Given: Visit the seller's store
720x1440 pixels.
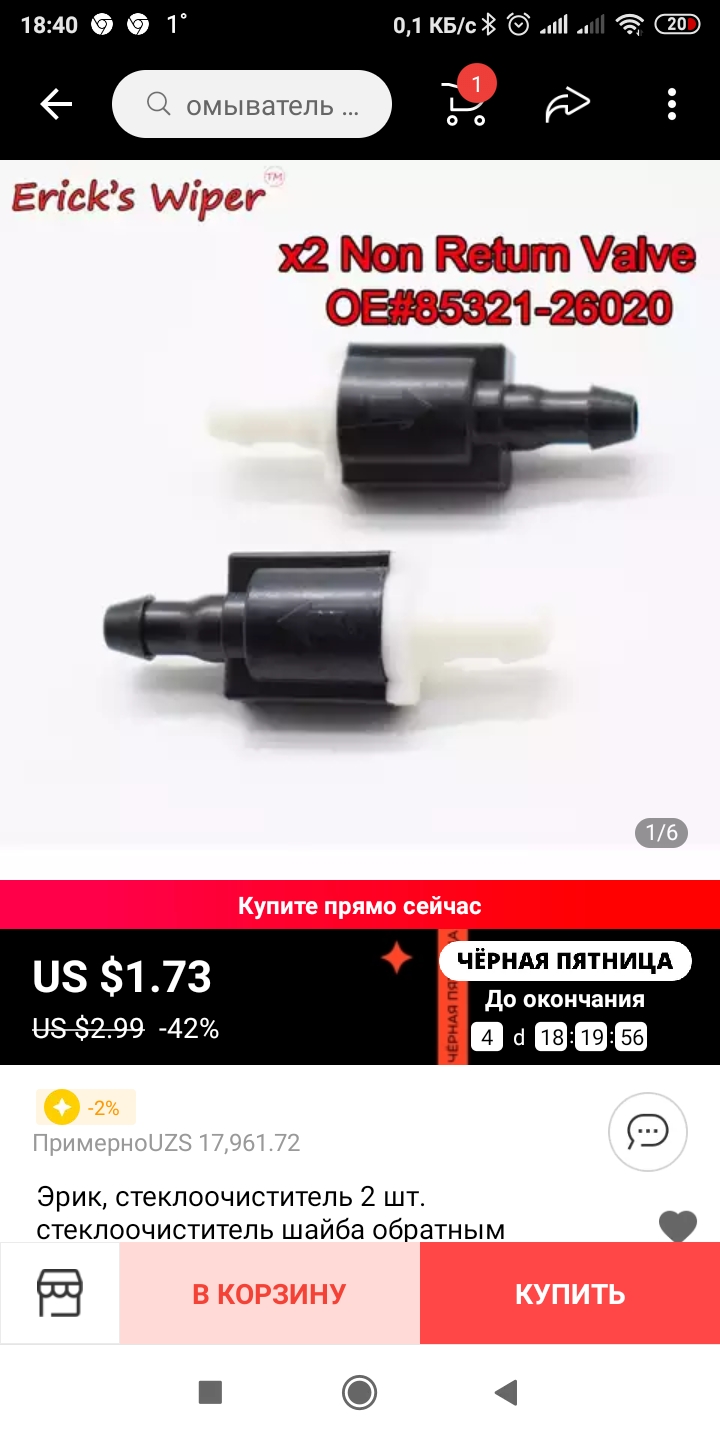Looking at the screenshot, I should (60, 1293).
